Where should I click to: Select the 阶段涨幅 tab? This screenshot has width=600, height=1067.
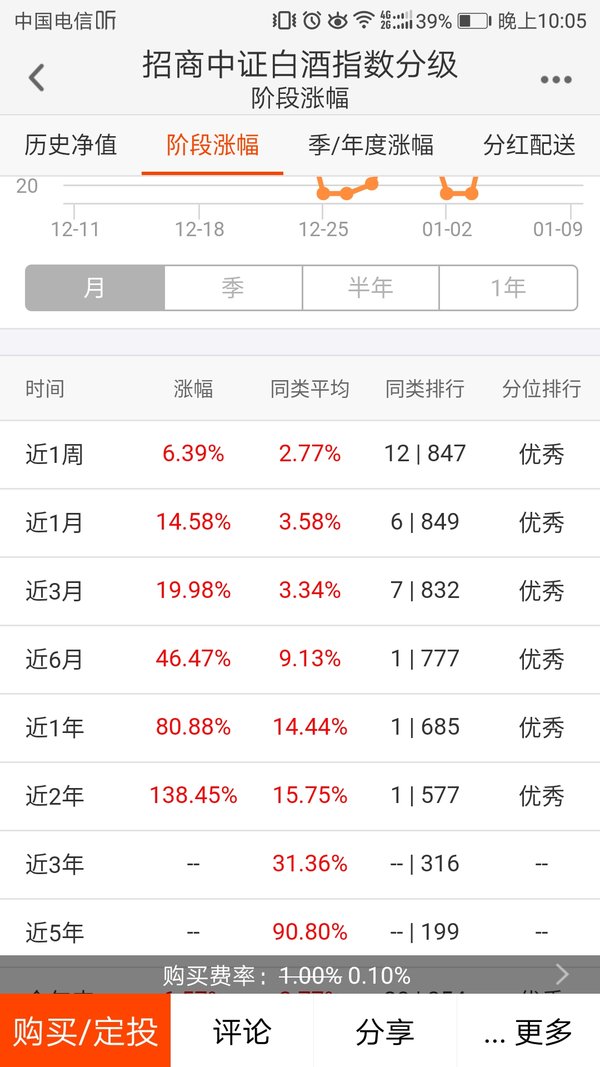[212, 145]
